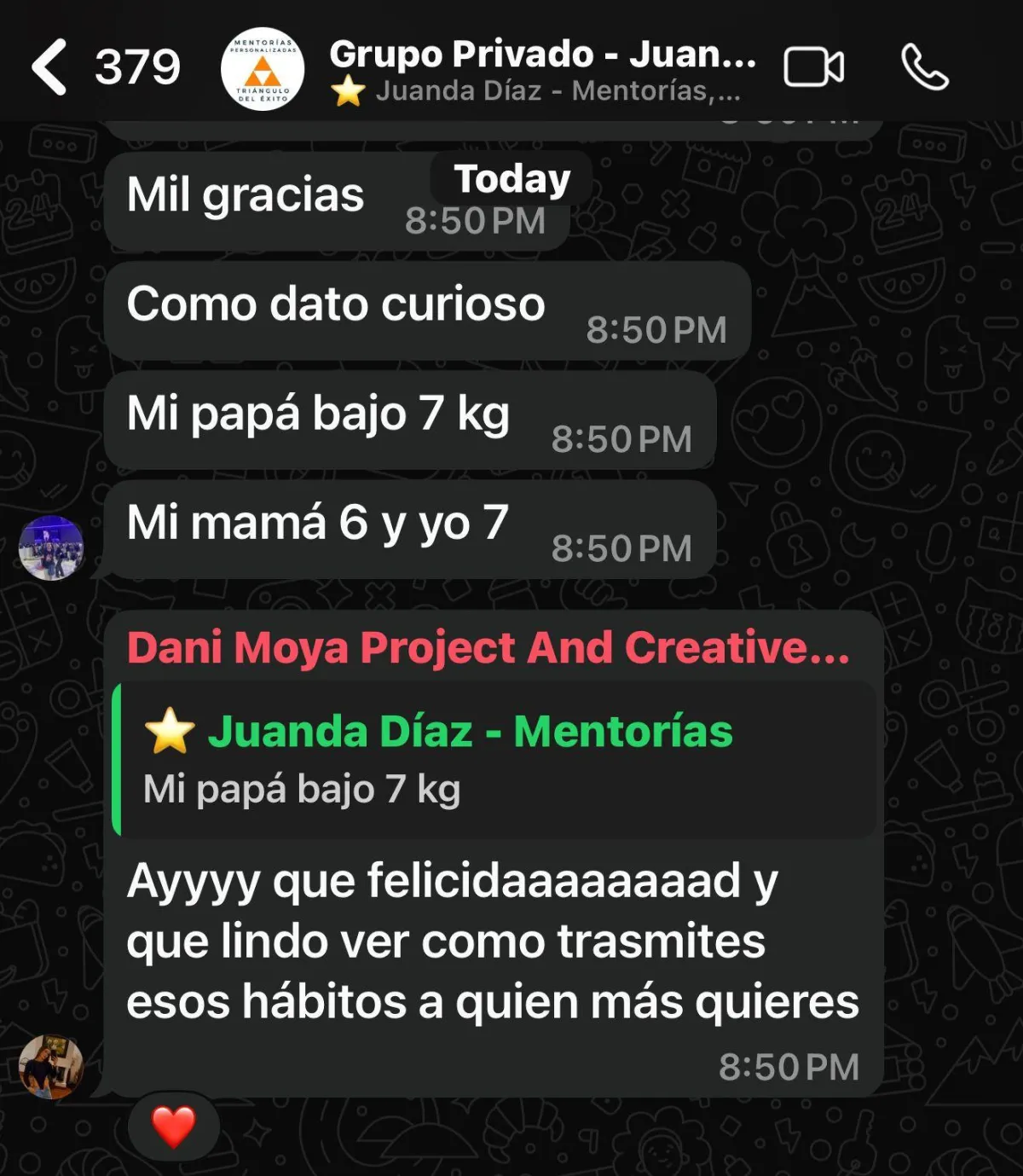Start a voice call with the group
The width and height of the screenshot is (1023, 1176).
[924, 67]
